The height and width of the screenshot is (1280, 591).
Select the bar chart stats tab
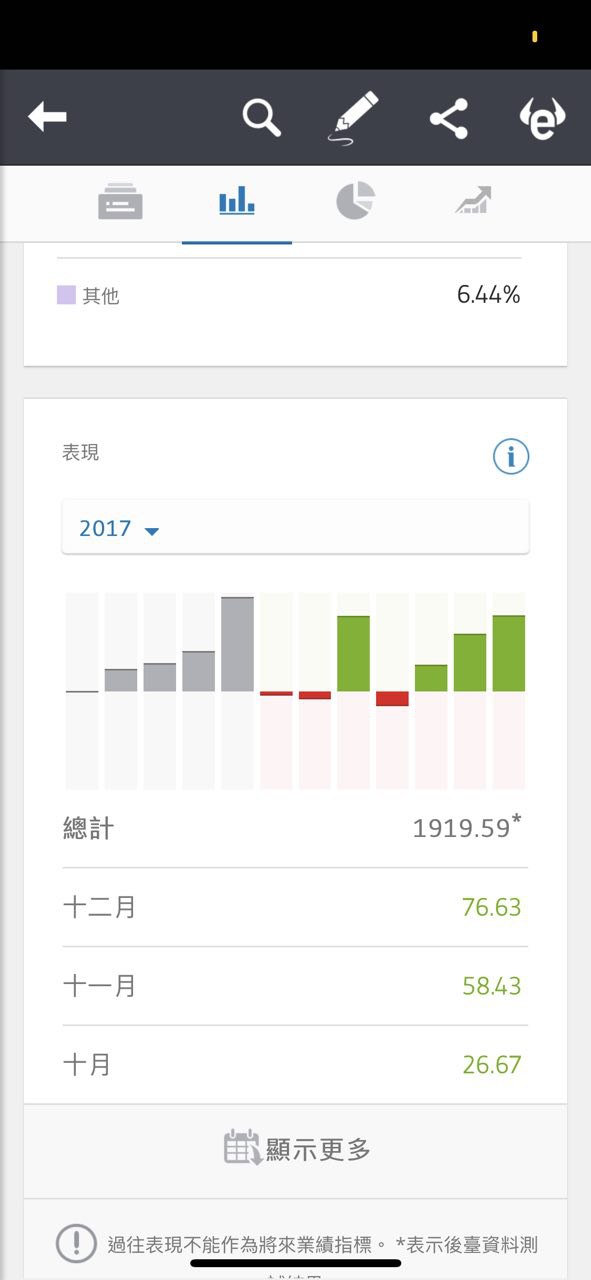point(237,201)
